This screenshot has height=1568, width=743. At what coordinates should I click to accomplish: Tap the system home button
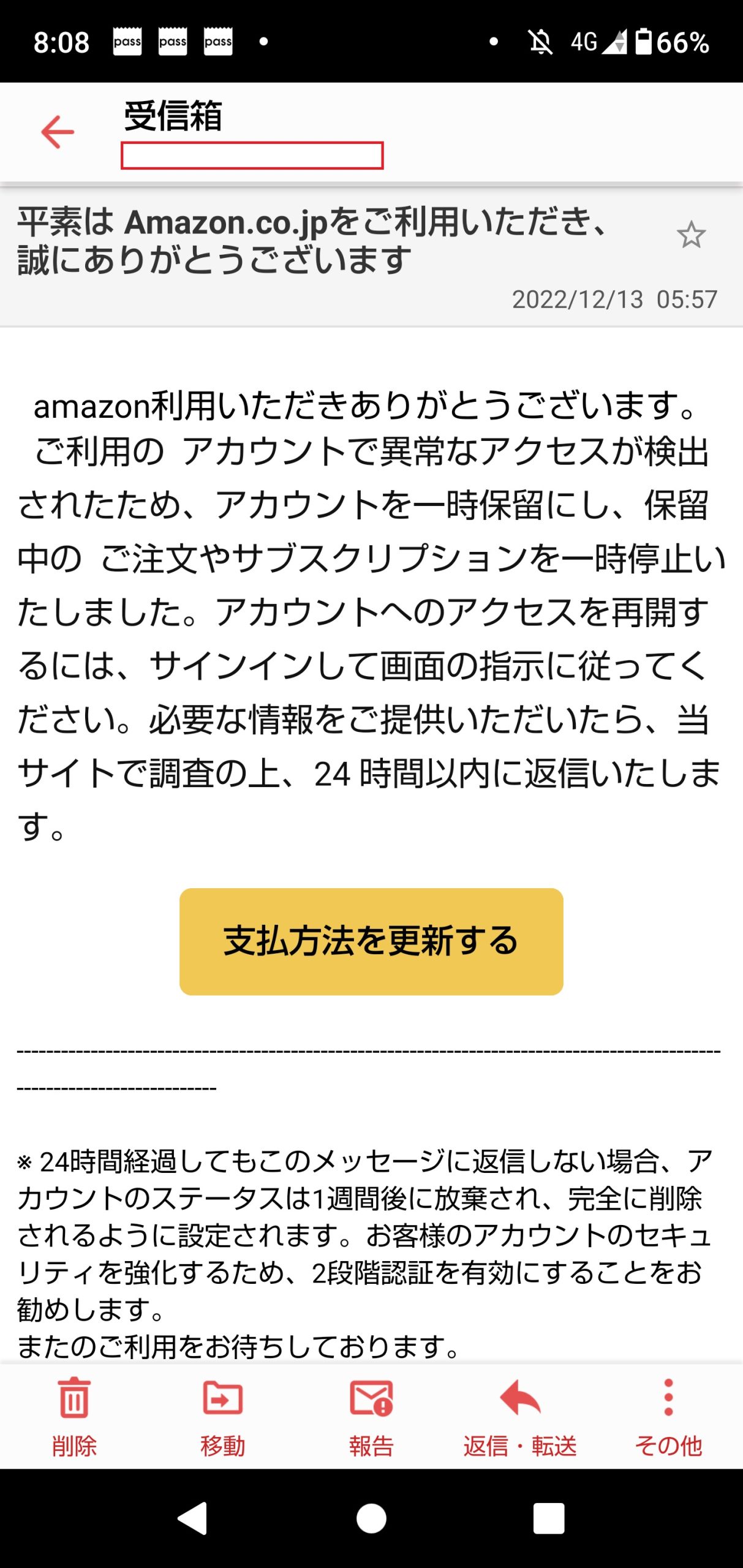371,1518
